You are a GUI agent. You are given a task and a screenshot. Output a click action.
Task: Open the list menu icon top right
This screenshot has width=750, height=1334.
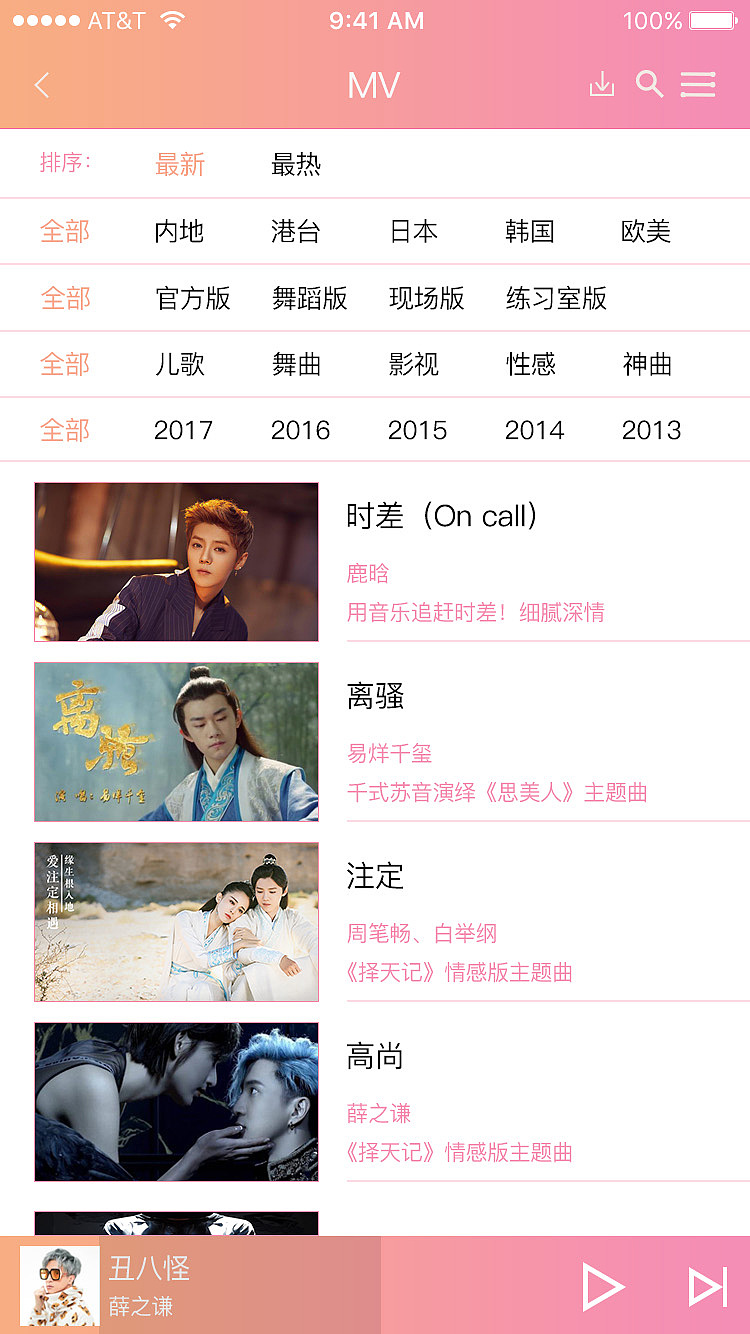[x=698, y=85]
